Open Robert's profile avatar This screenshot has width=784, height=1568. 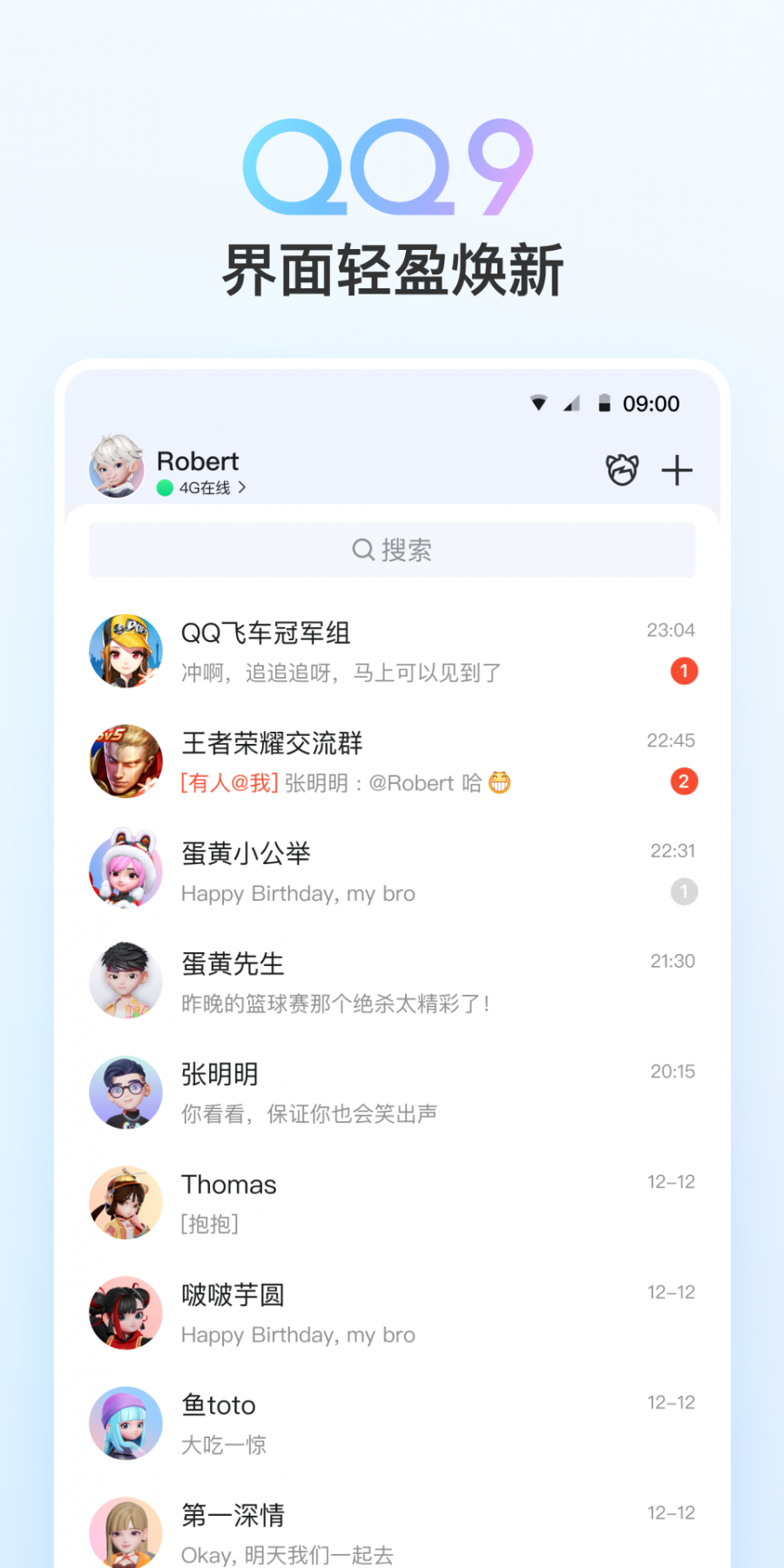[x=118, y=468]
